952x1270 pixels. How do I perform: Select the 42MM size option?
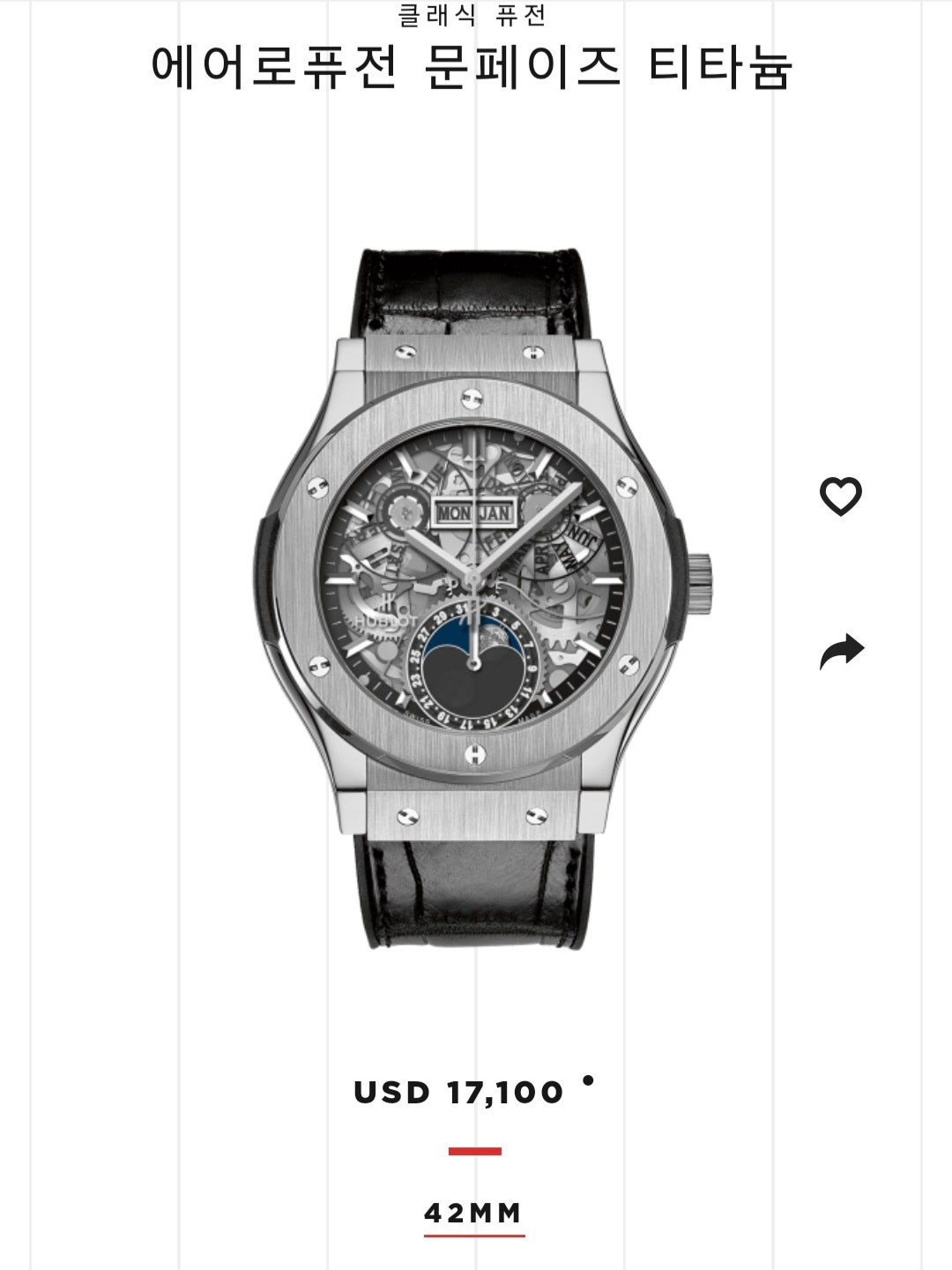(x=473, y=1214)
